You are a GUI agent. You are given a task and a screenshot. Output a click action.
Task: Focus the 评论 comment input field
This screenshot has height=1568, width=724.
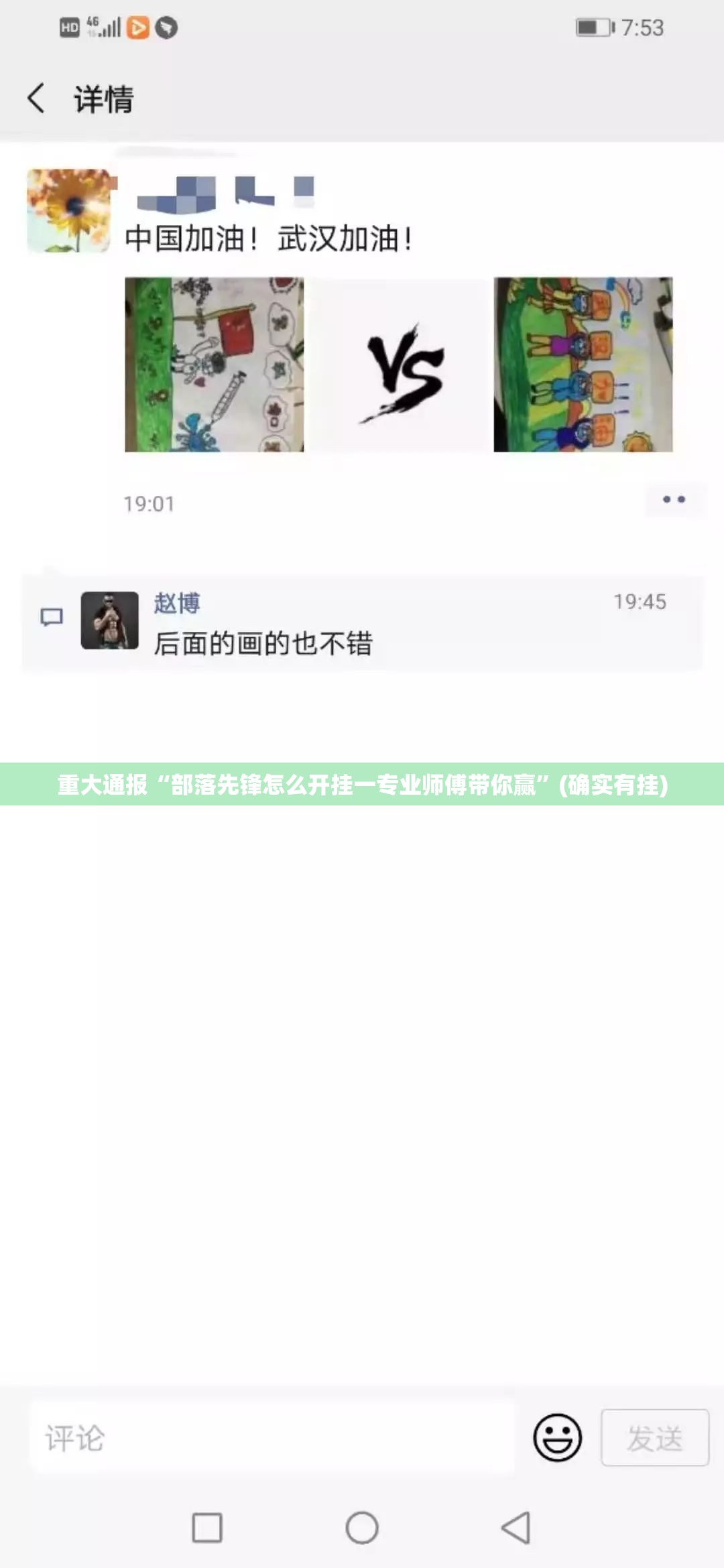271,1438
